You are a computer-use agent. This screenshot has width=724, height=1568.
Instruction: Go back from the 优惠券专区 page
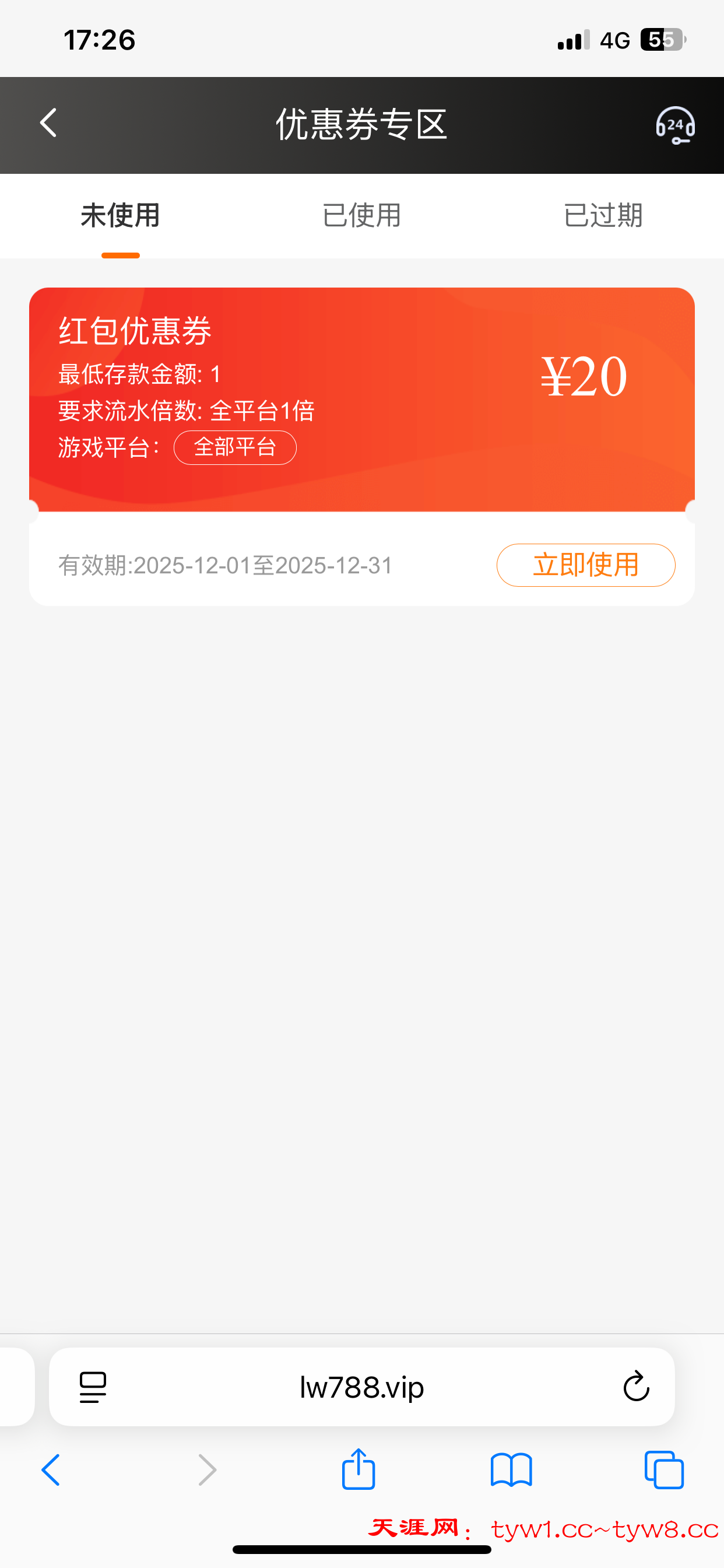tap(48, 124)
